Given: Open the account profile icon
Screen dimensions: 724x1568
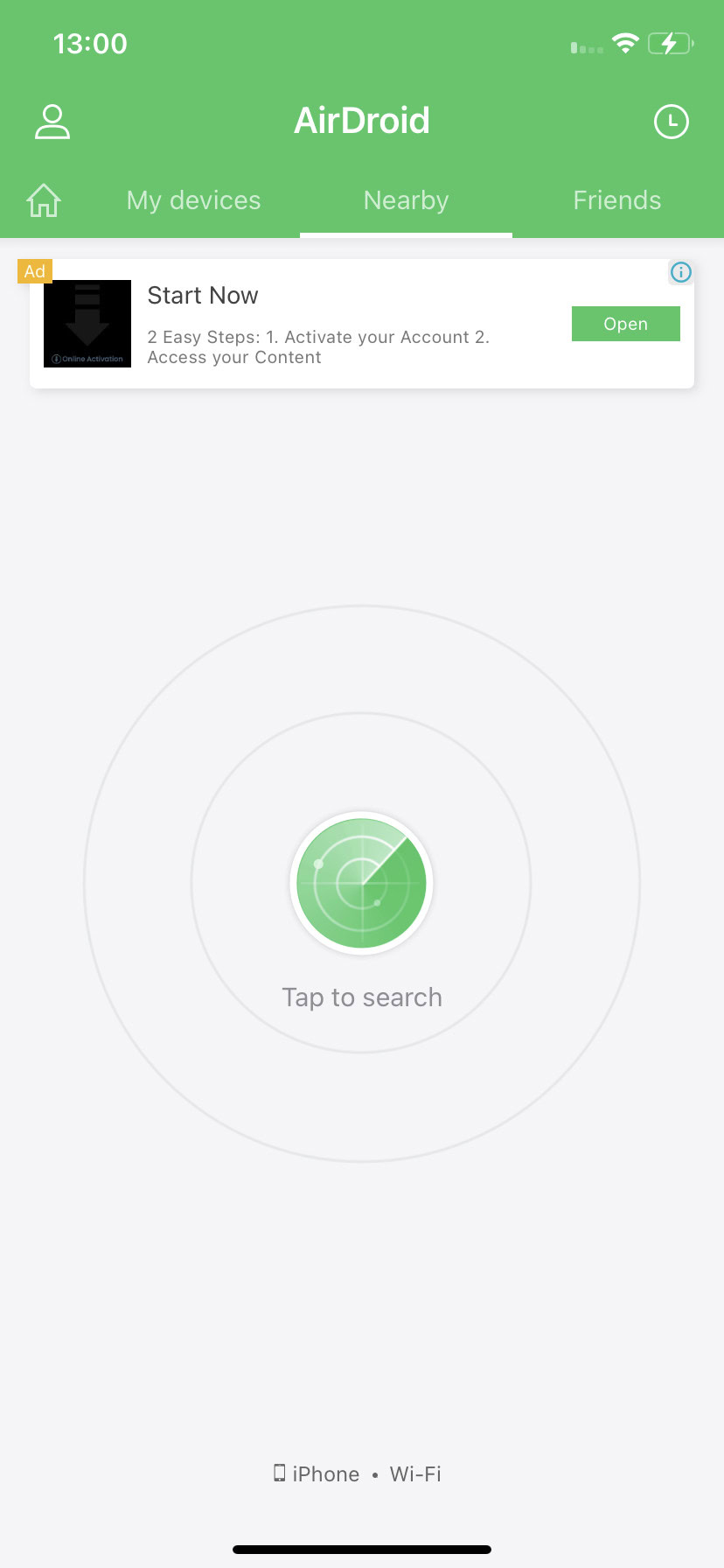Looking at the screenshot, I should pos(52,122).
